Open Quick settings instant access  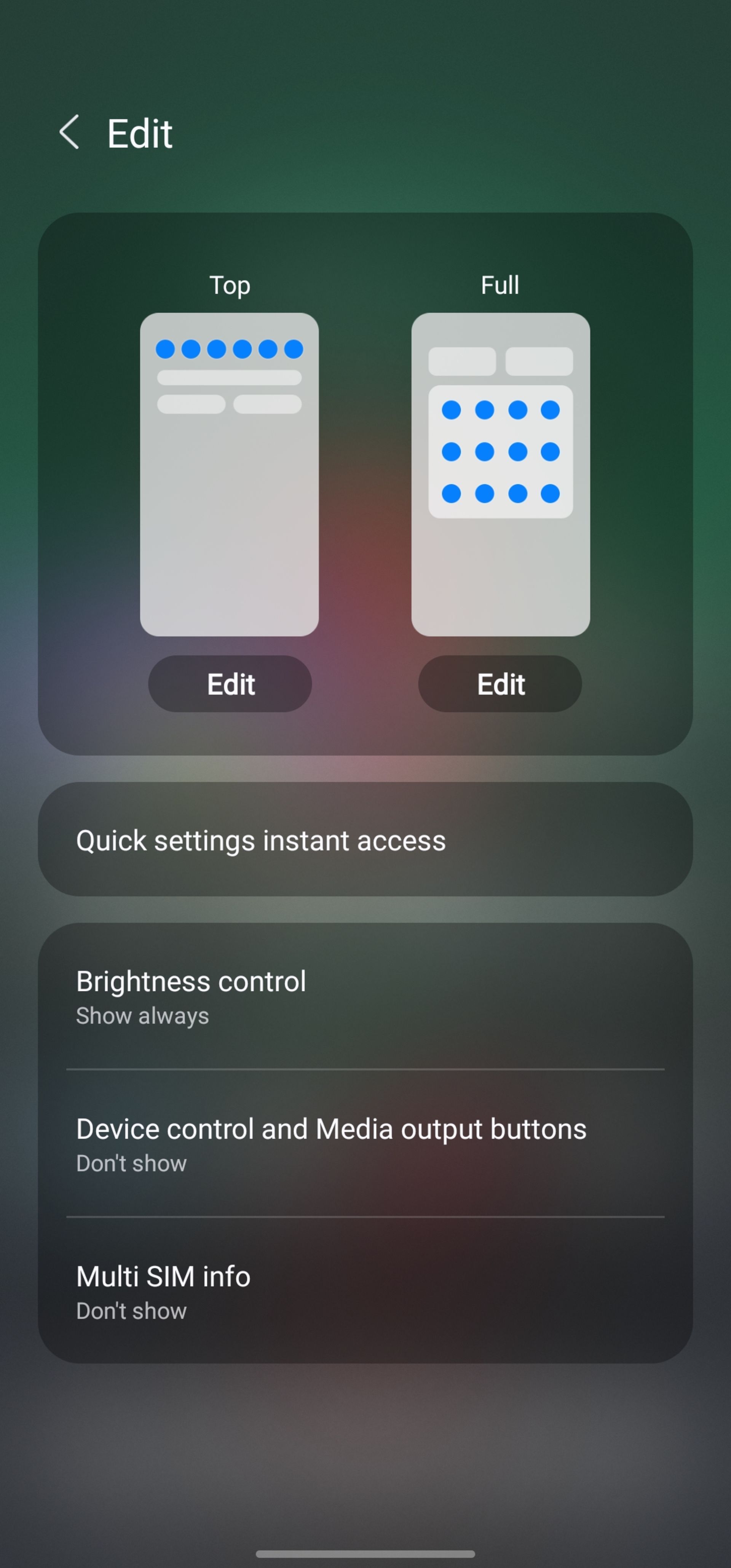click(365, 839)
